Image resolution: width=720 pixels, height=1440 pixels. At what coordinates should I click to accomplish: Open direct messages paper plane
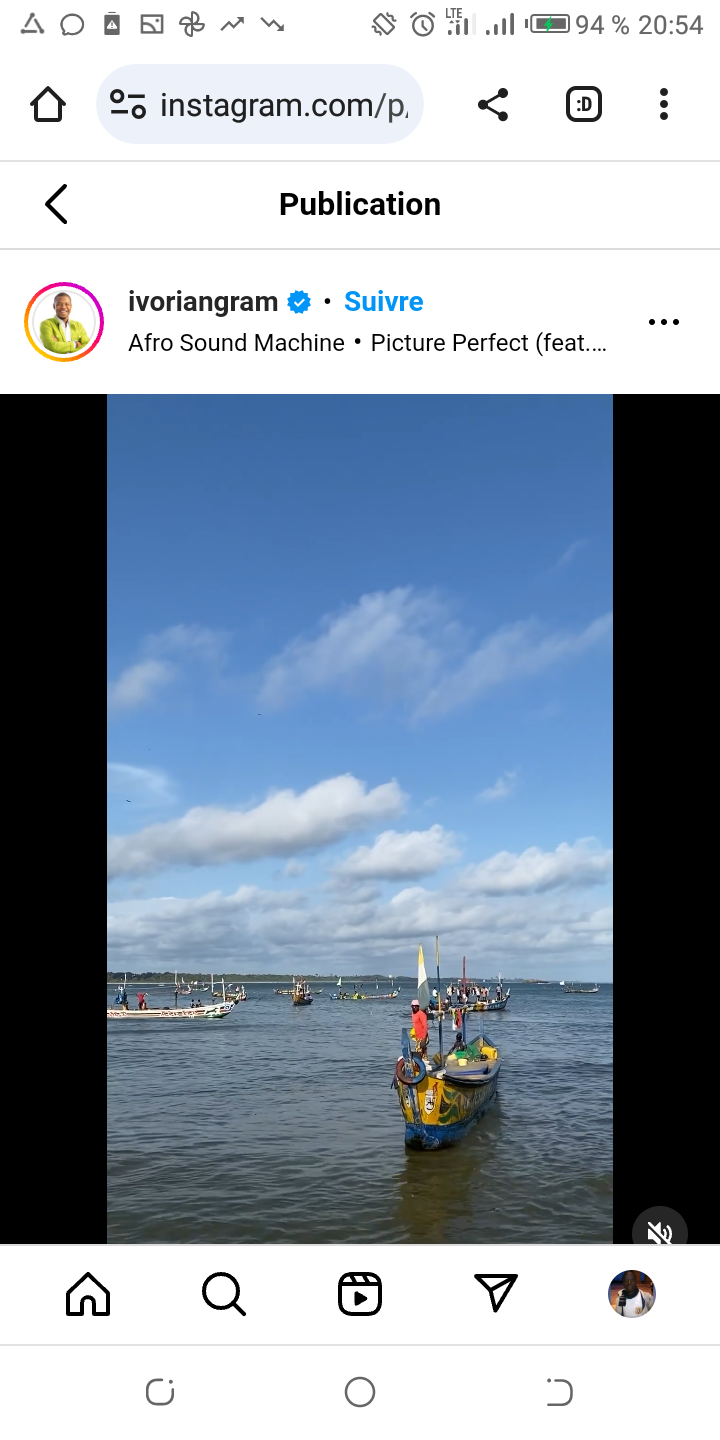(496, 1294)
